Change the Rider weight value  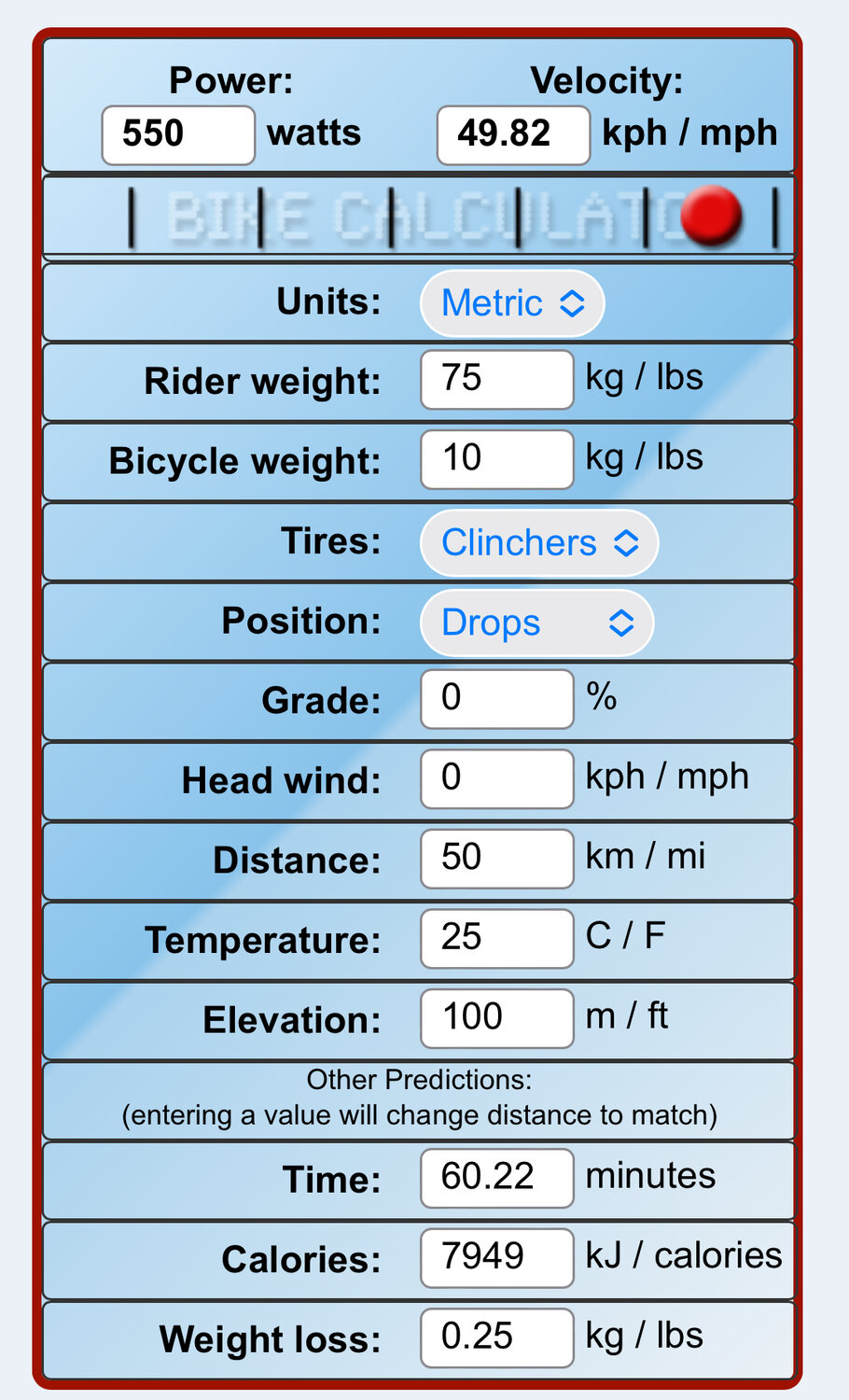click(x=496, y=380)
